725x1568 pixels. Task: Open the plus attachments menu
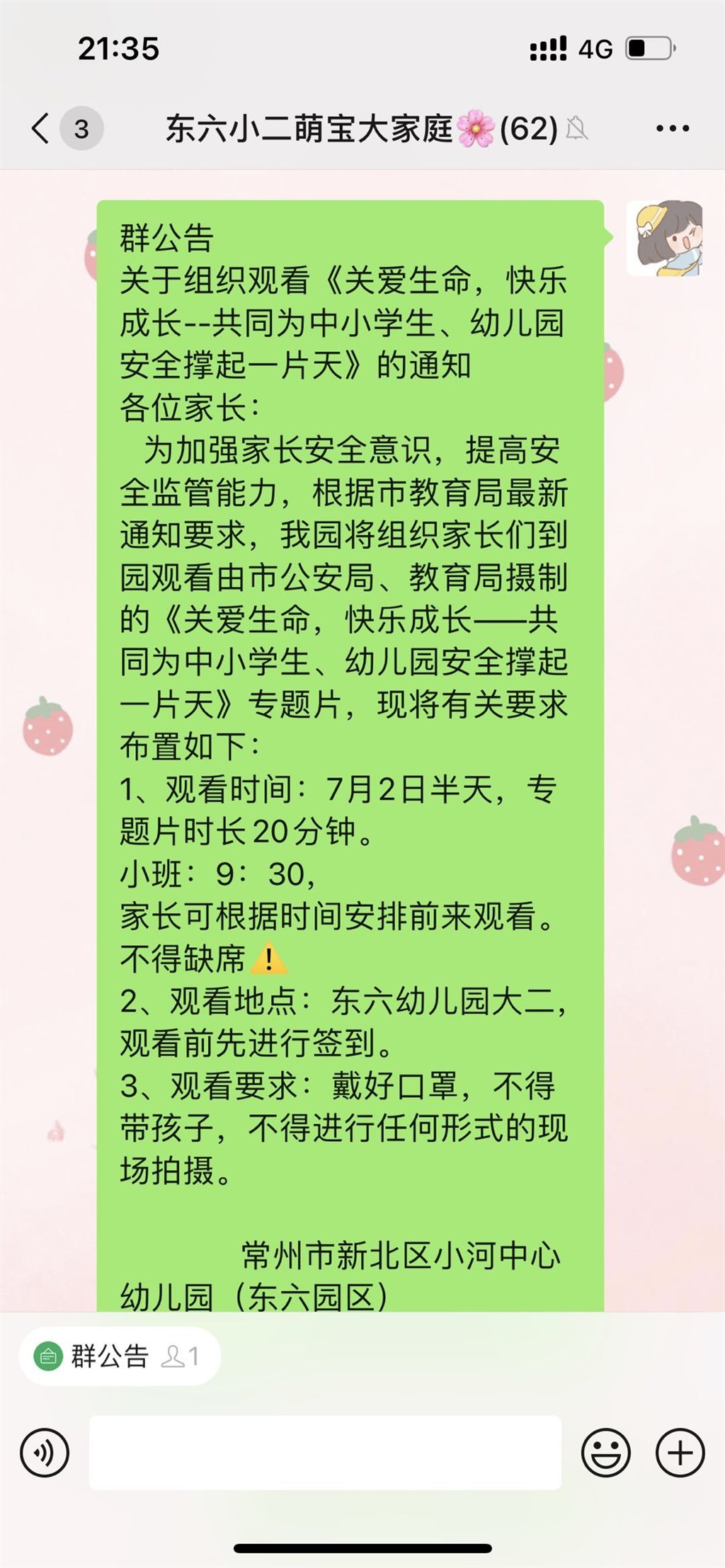[680, 1453]
